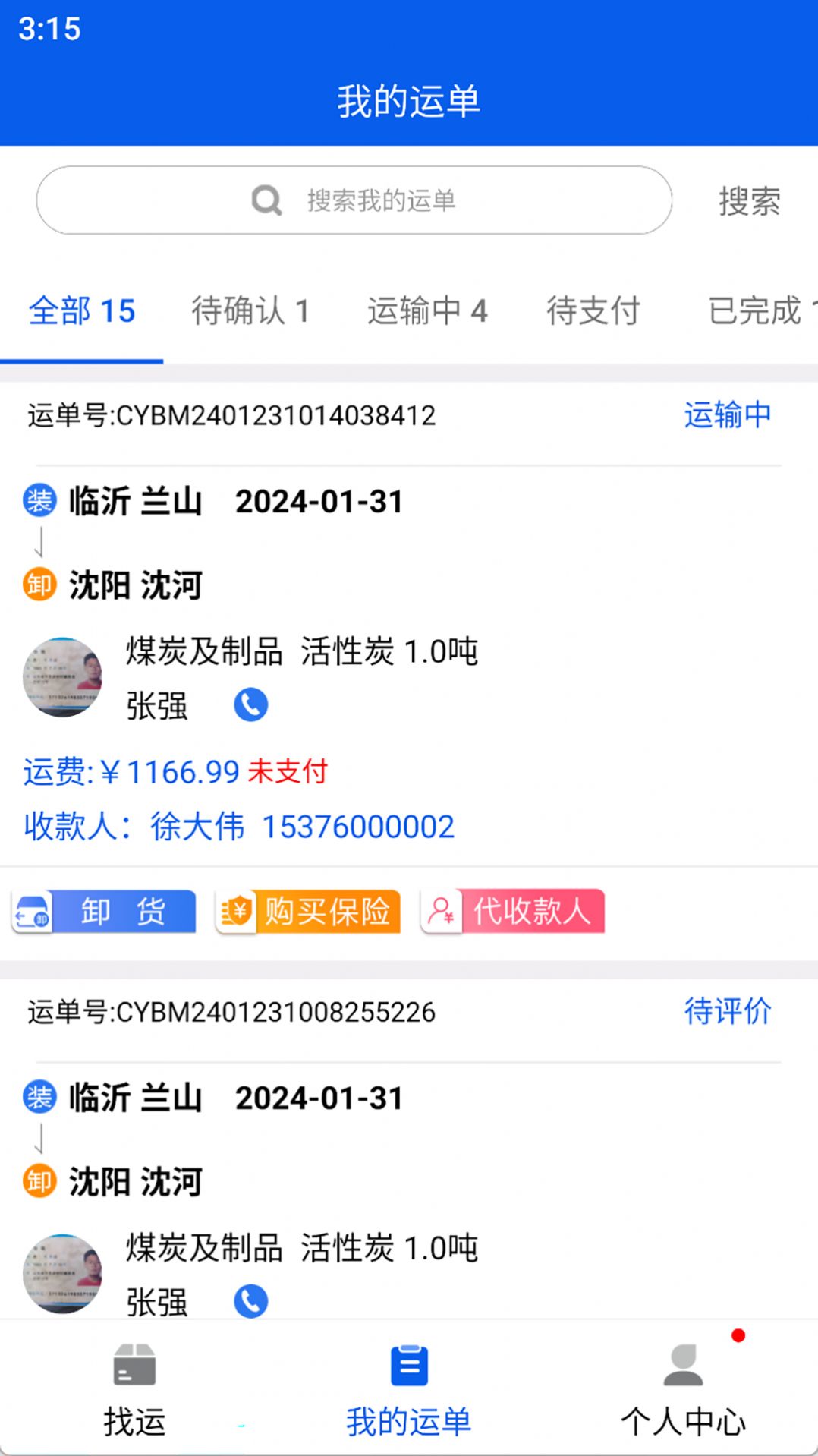Image resolution: width=818 pixels, height=1456 pixels.
Task: Tap the 卸货 button
Action: 105,911
